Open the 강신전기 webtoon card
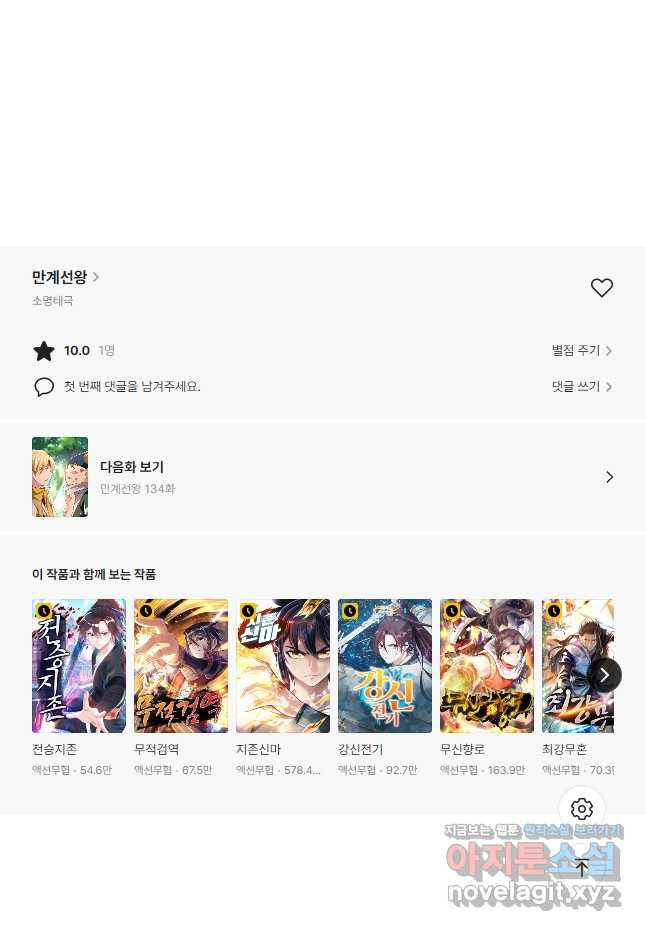646x931 pixels. tap(385, 667)
